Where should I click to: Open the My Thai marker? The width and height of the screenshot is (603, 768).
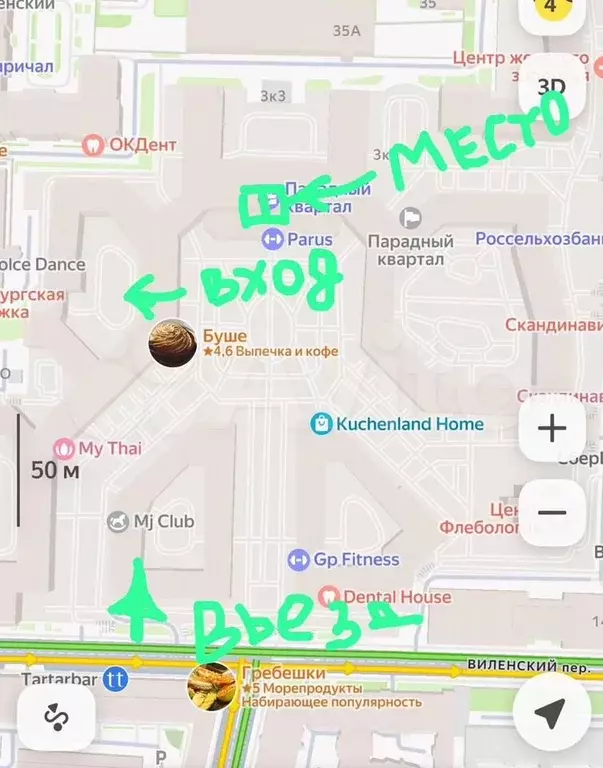click(66, 449)
